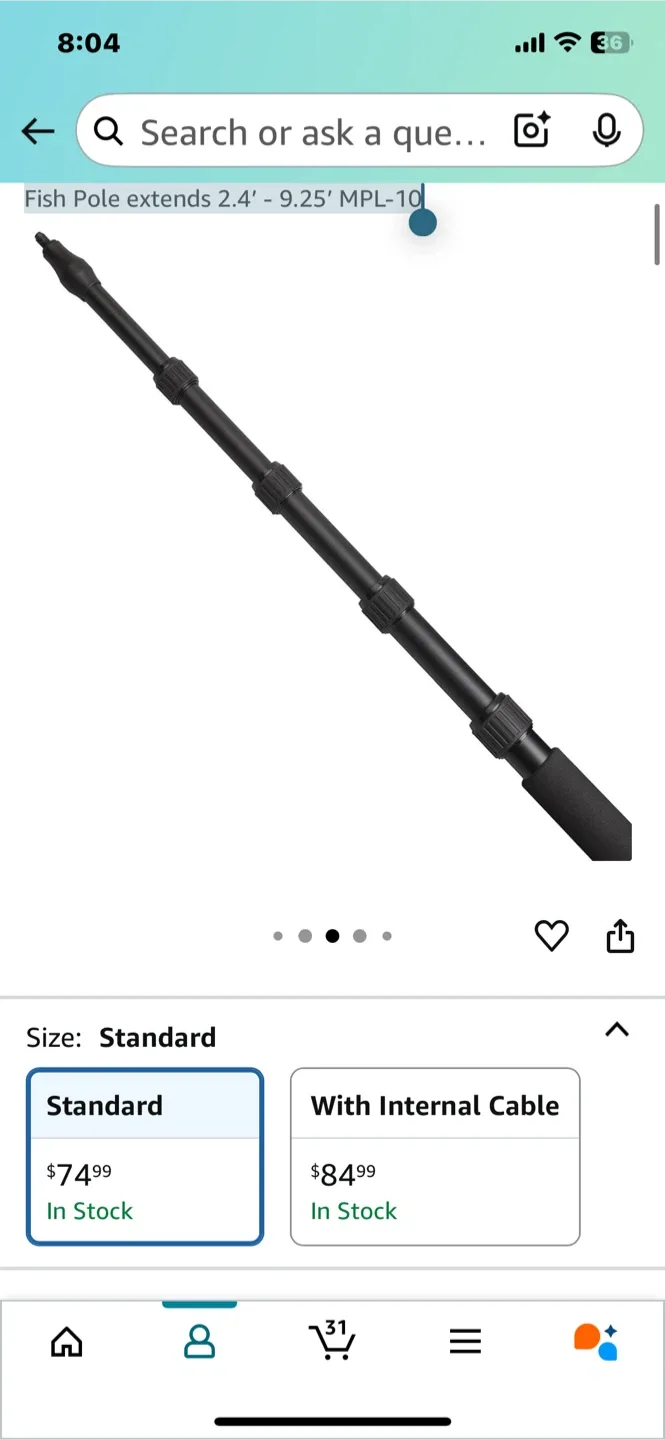This screenshot has height=1440, width=665.
Task: Collapse the Size options section
Action: coord(617,1030)
